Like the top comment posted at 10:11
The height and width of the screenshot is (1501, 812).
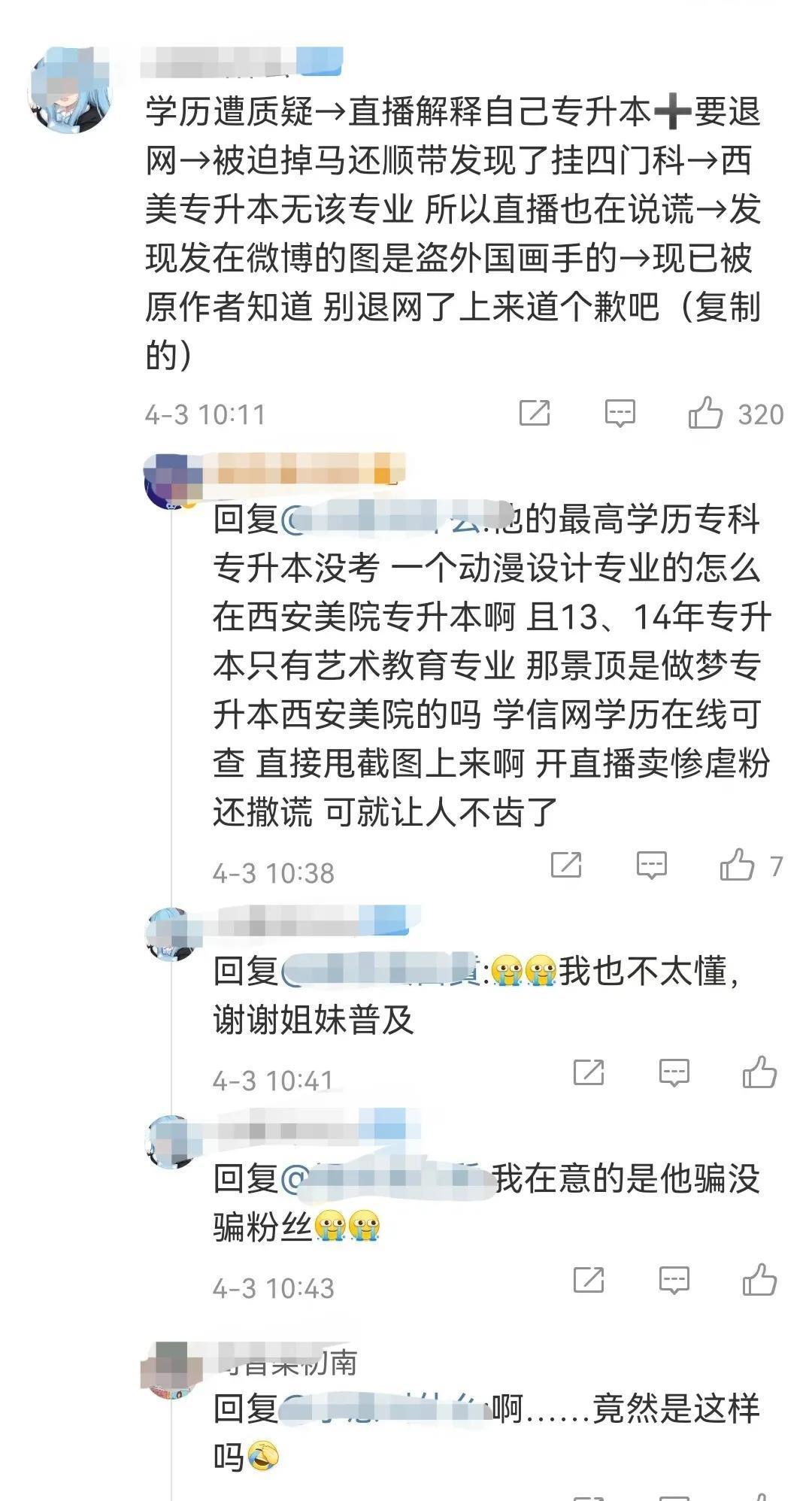coord(705,414)
